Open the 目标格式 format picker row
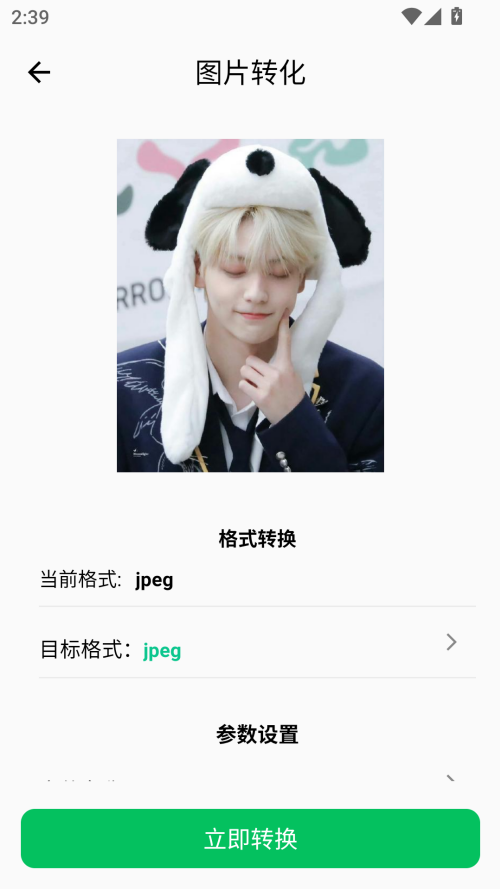The width and height of the screenshot is (500, 889). 257,643
